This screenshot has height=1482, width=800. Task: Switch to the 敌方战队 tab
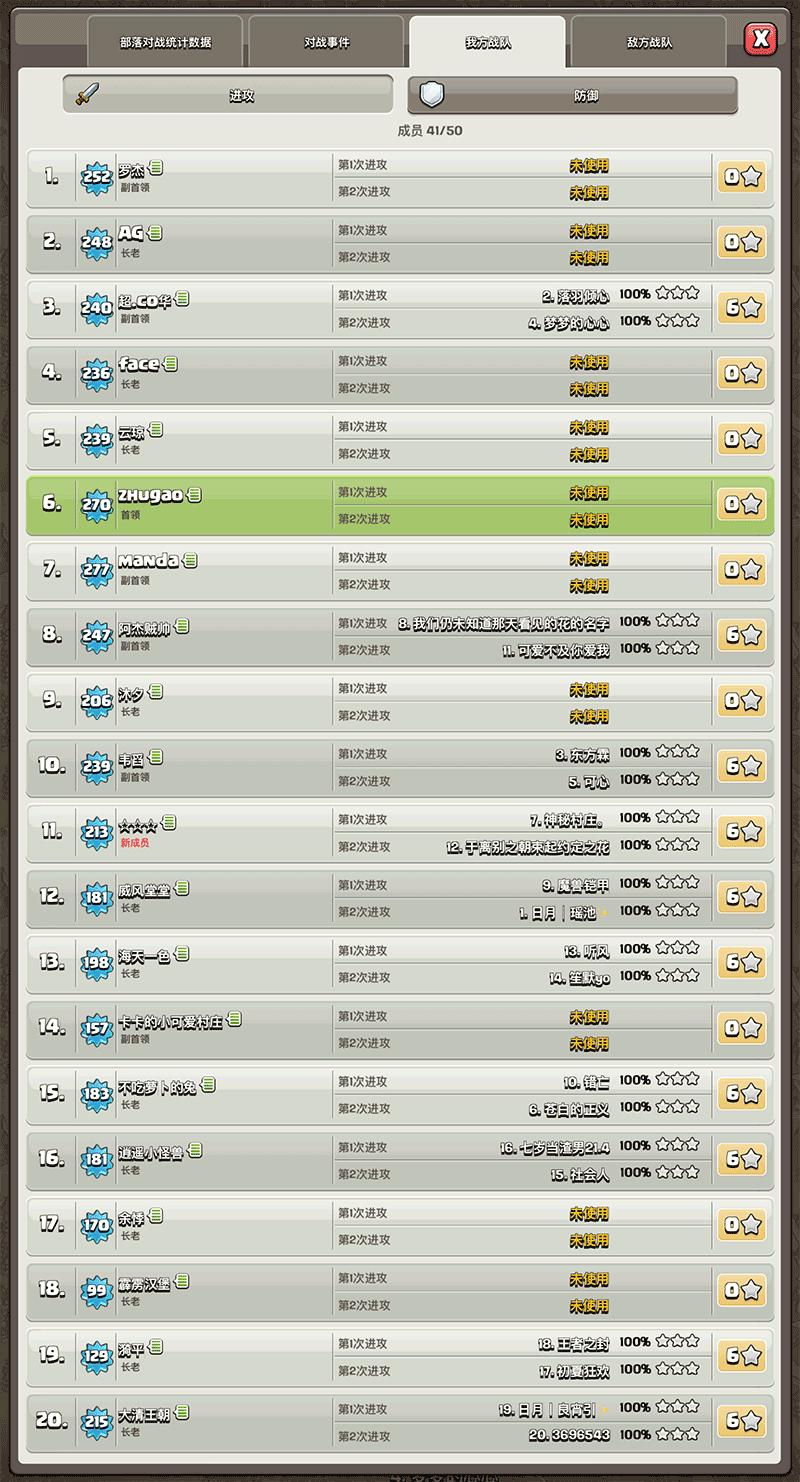click(x=649, y=43)
